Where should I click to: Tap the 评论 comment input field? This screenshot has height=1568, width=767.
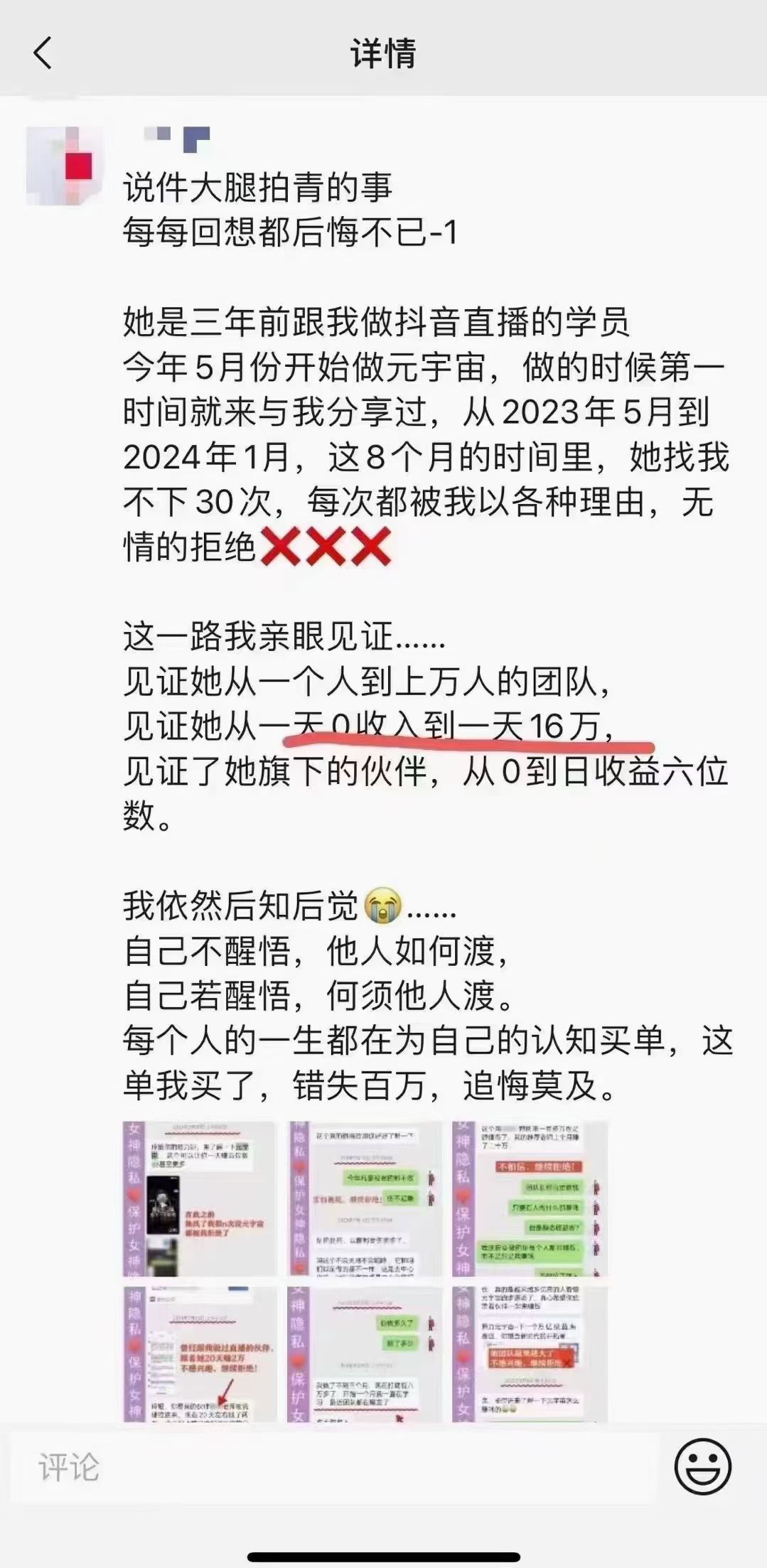pos(334,1467)
